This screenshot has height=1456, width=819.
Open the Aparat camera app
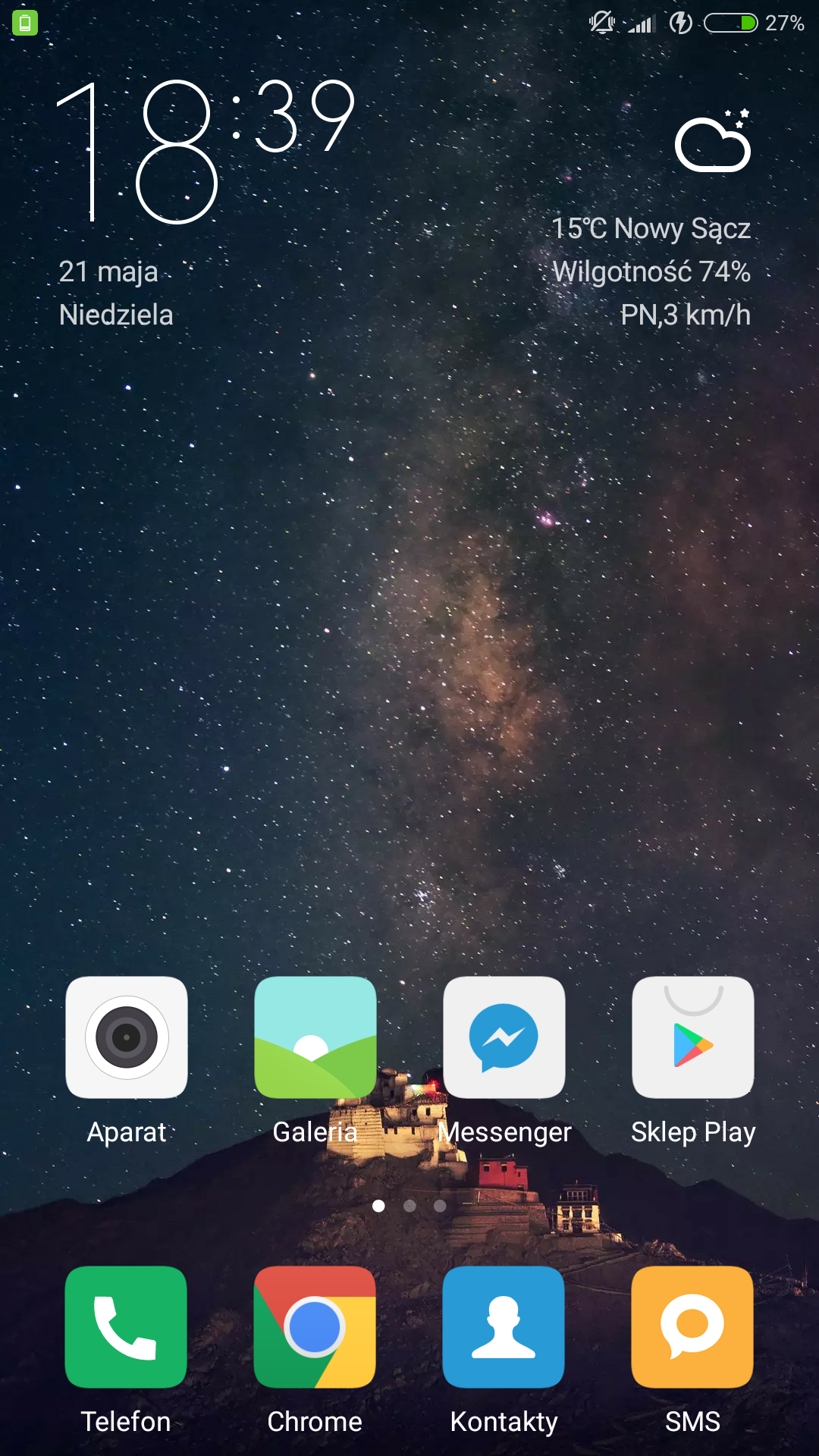click(127, 1037)
